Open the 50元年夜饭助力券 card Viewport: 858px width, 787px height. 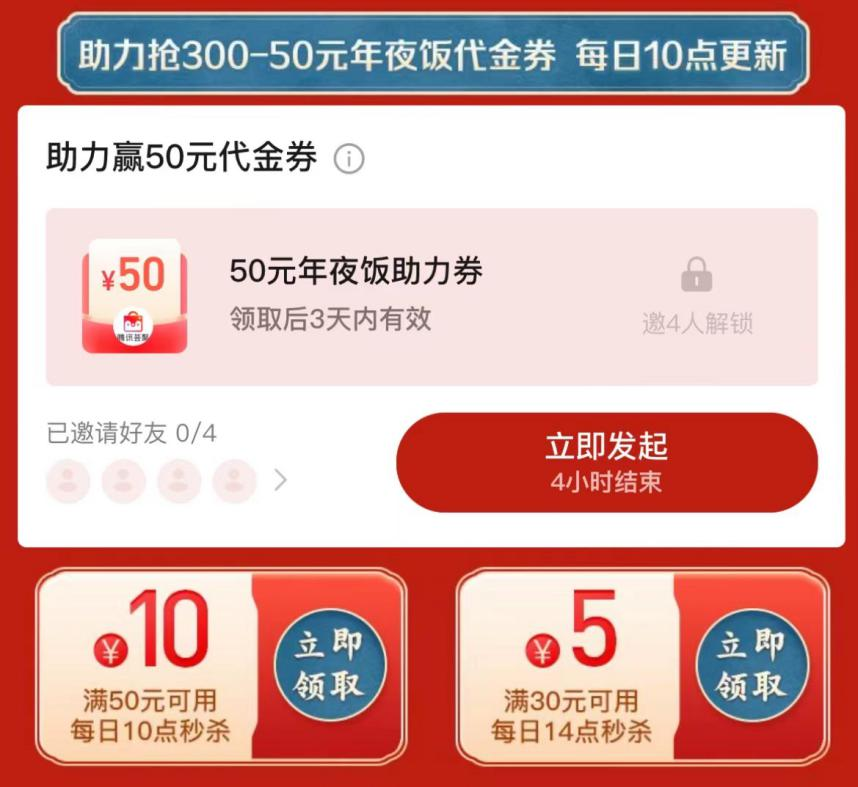(x=431, y=297)
